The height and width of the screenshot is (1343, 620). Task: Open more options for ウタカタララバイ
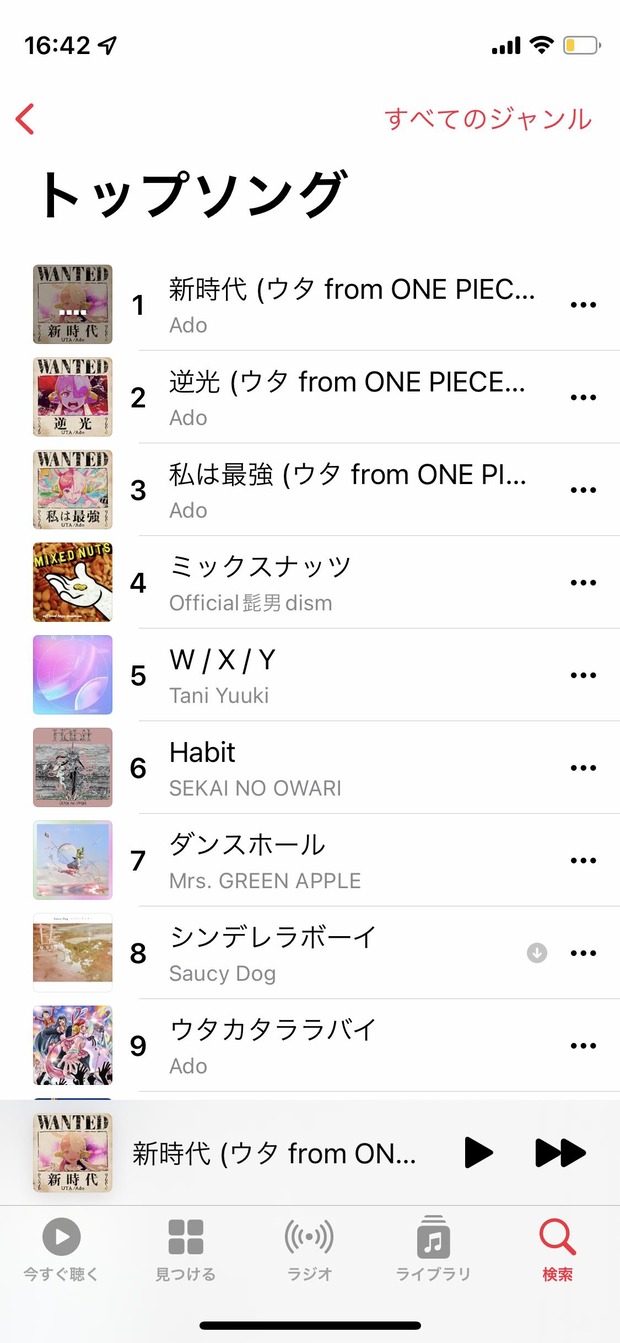point(583,1046)
